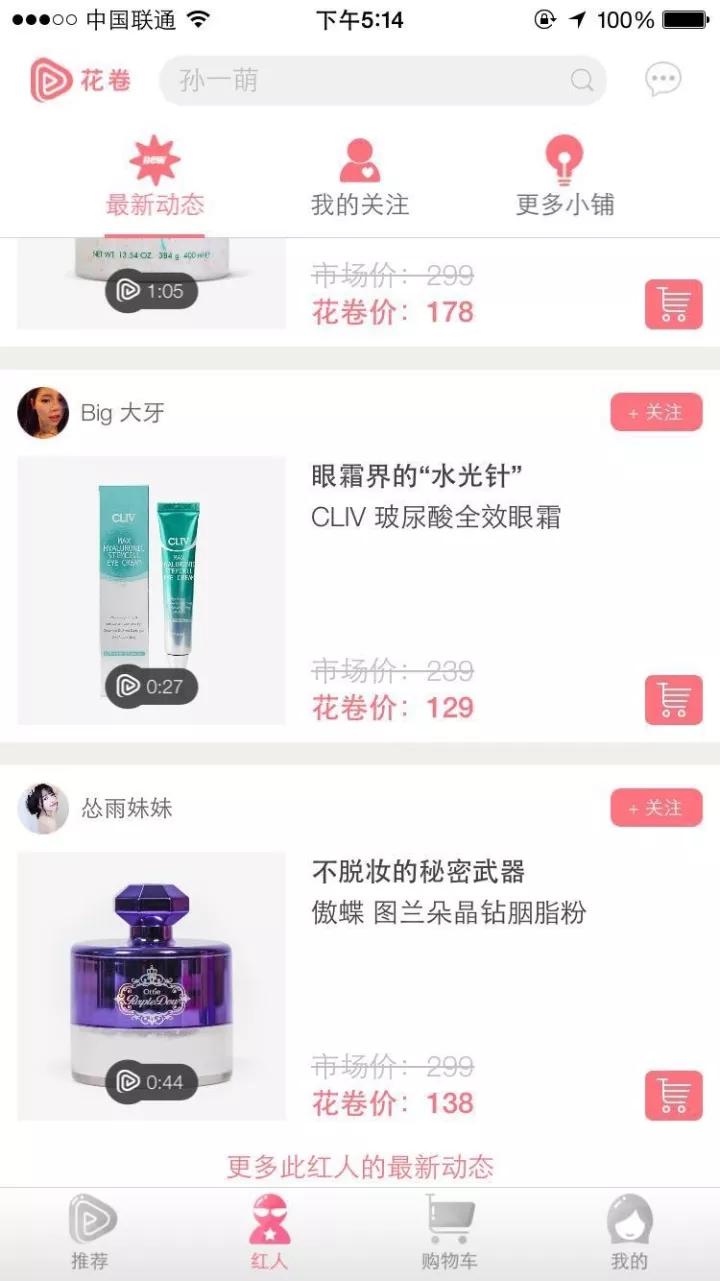
Task: Add 傲蝶 图兰朵晶钻胭脂粉 to cart
Action: point(674,1096)
